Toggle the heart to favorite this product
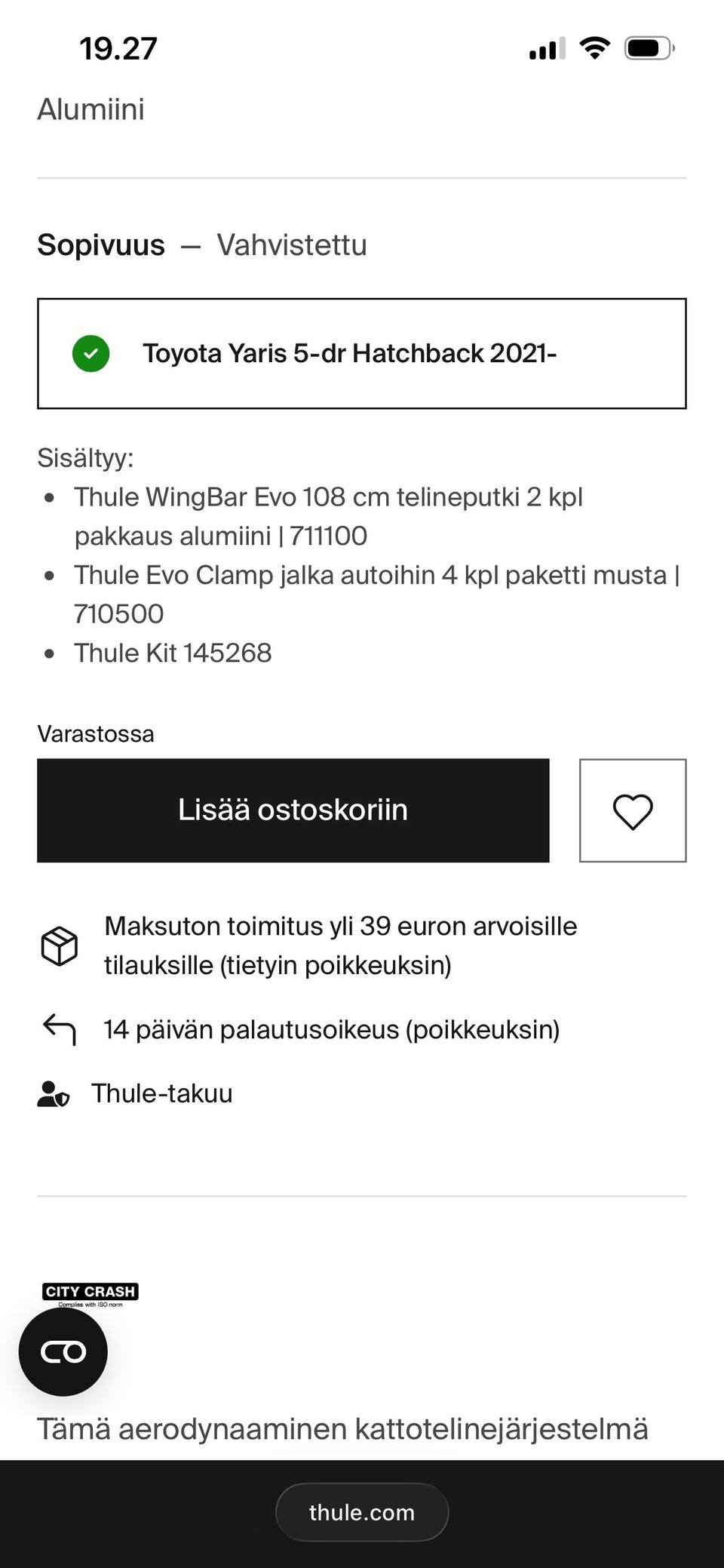The height and width of the screenshot is (1568, 724). click(x=633, y=810)
